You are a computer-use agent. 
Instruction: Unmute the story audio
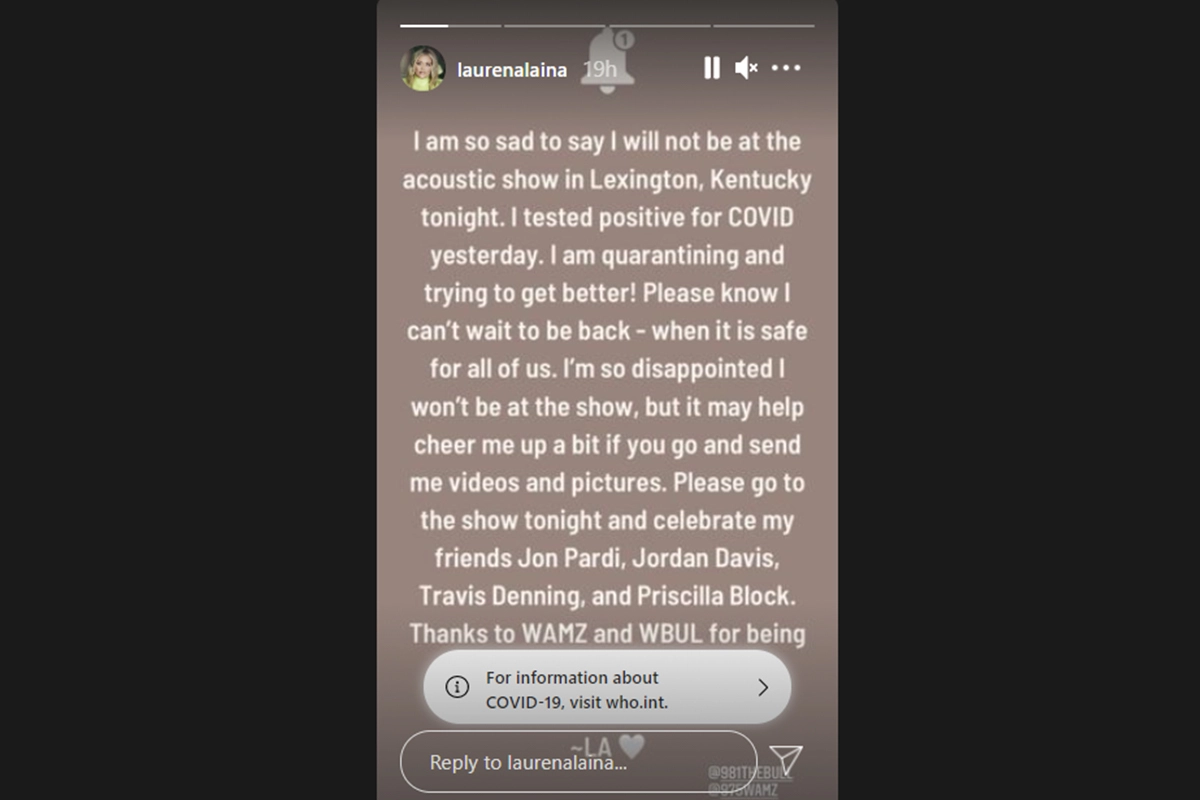tap(746, 68)
